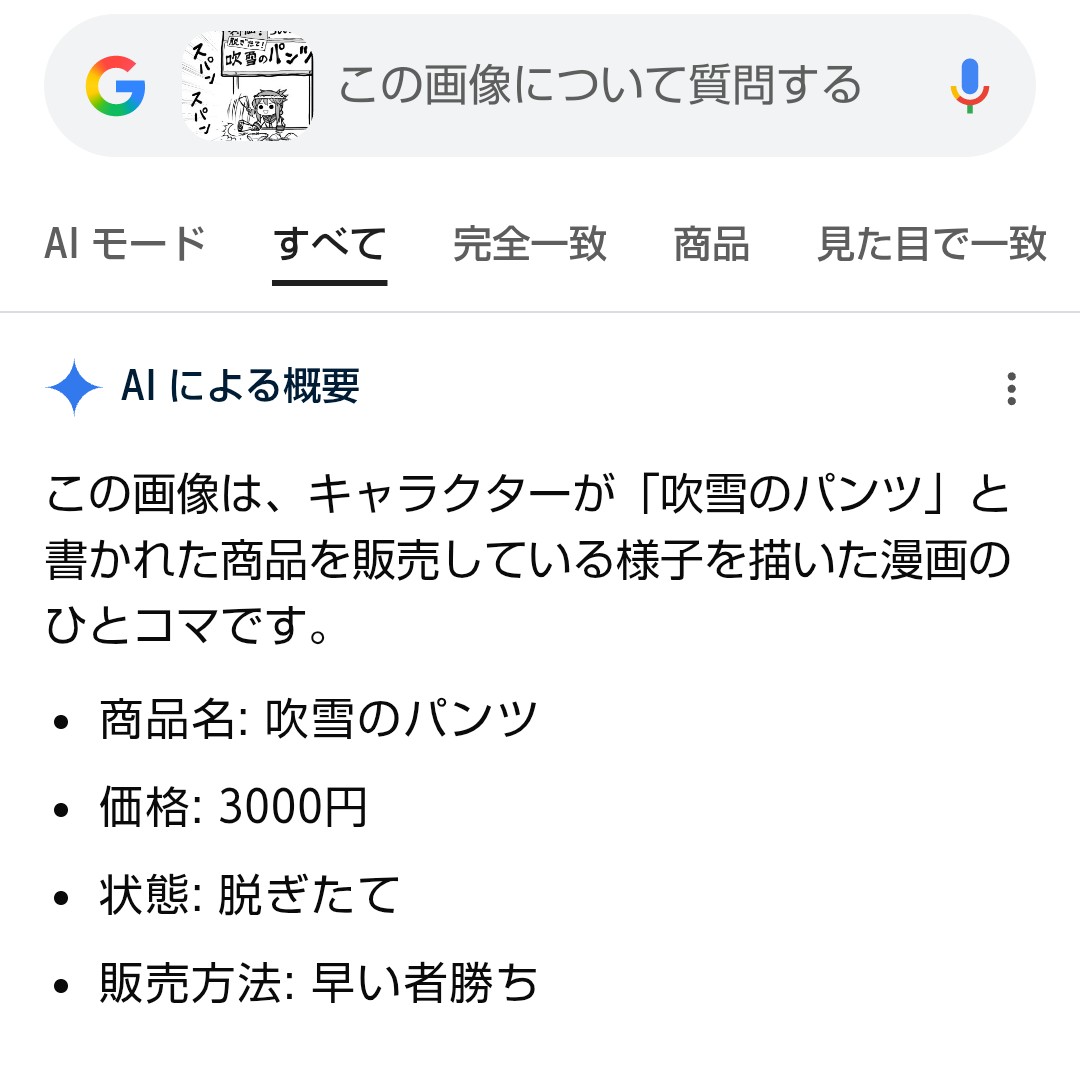Start voice search with the microphone
The height and width of the screenshot is (1069, 1080).
tap(968, 85)
